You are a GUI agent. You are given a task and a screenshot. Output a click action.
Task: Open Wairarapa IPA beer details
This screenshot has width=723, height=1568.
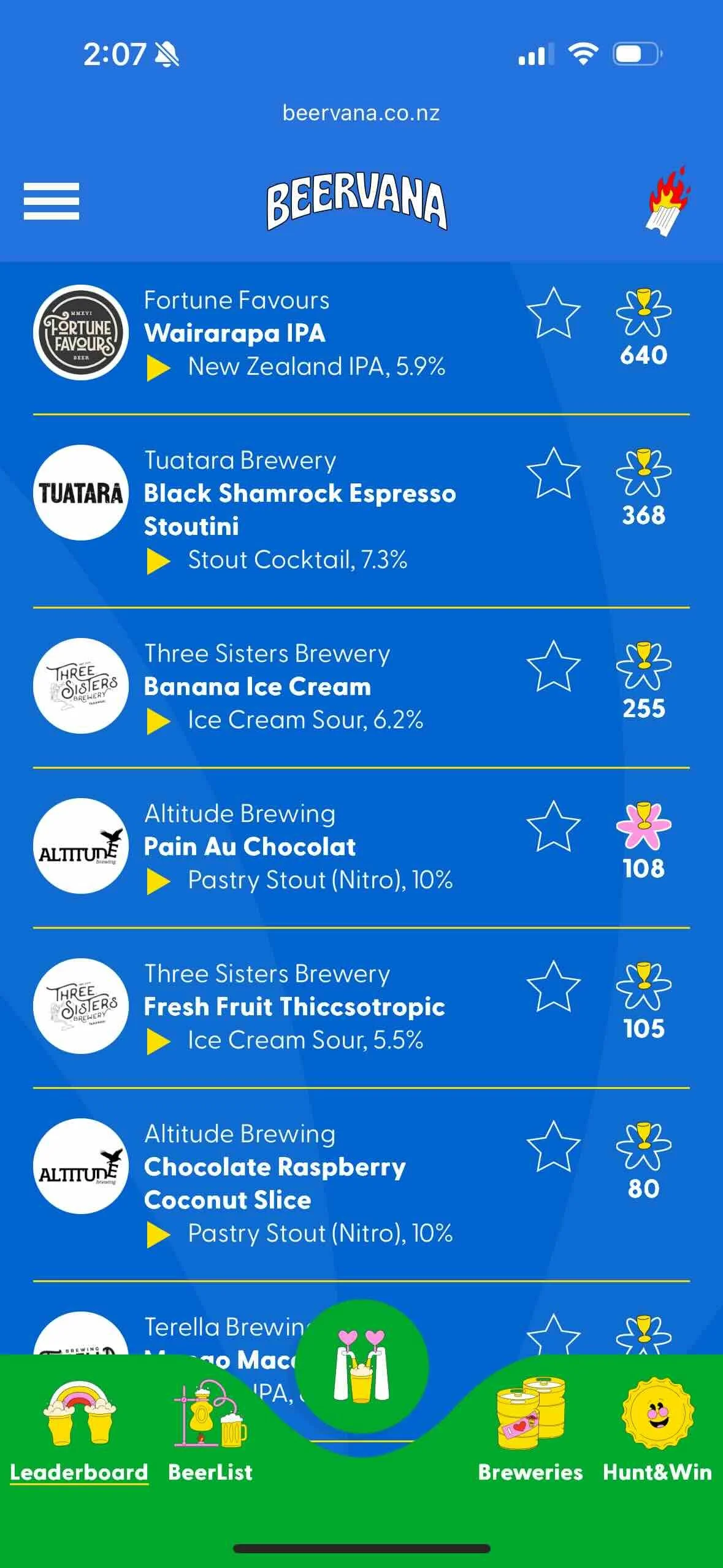point(234,334)
